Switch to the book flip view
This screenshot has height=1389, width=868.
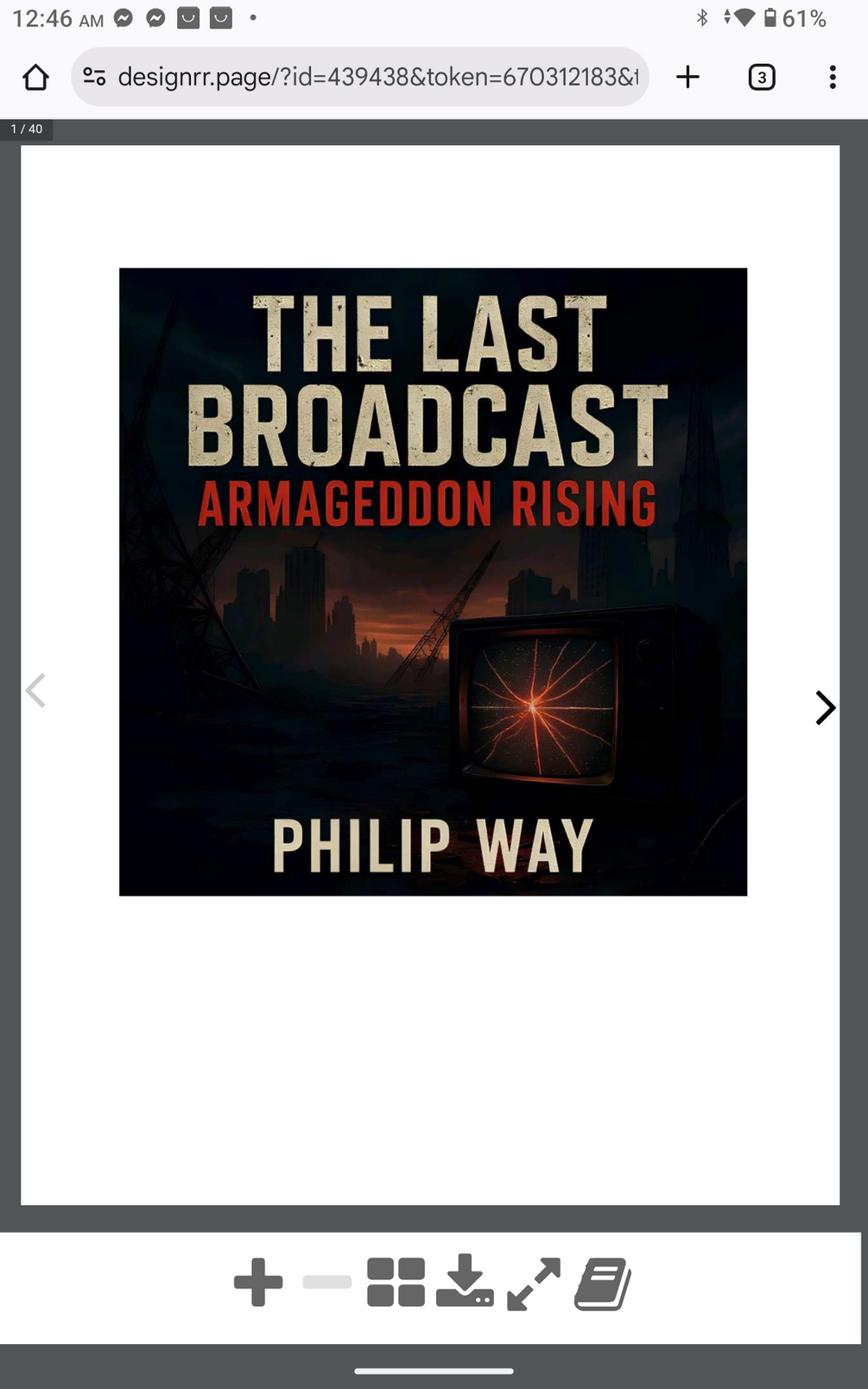603,1284
